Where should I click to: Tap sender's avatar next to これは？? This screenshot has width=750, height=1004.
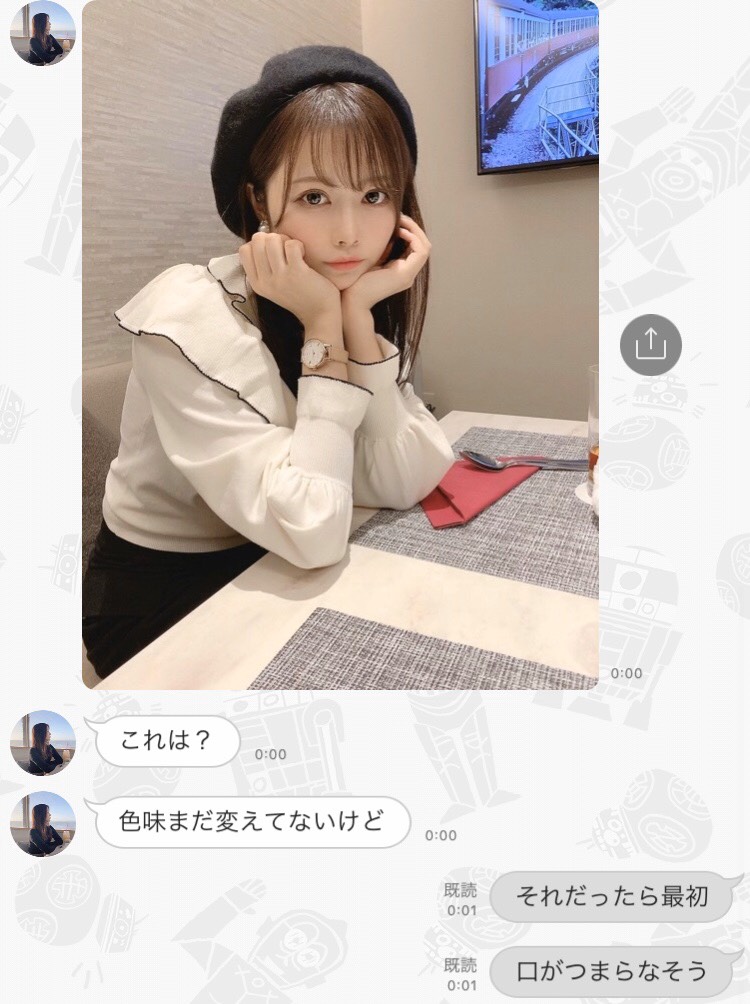tap(43, 743)
